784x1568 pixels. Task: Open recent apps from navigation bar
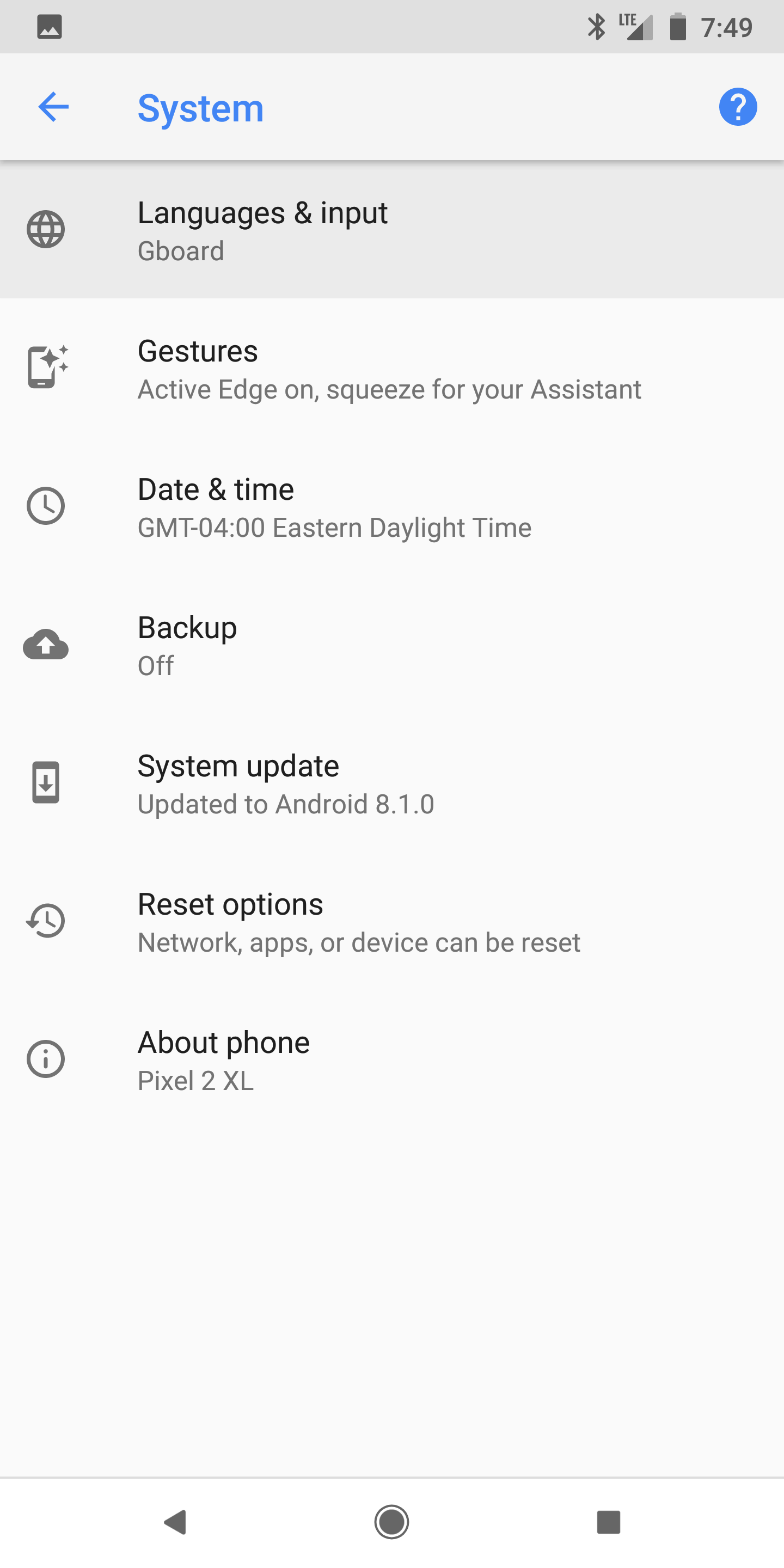click(x=608, y=1522)
